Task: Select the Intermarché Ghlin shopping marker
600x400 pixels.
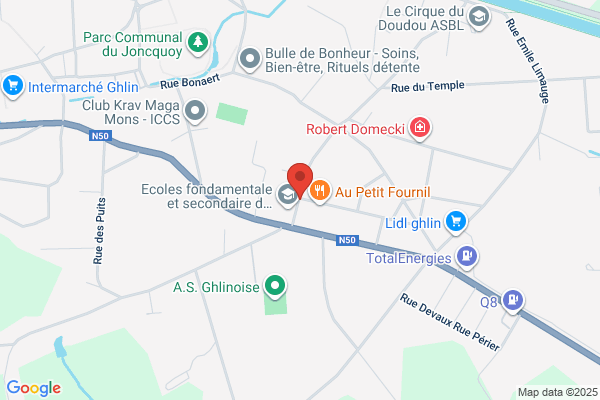Action: pyautogui.click(x=13, y=87)
